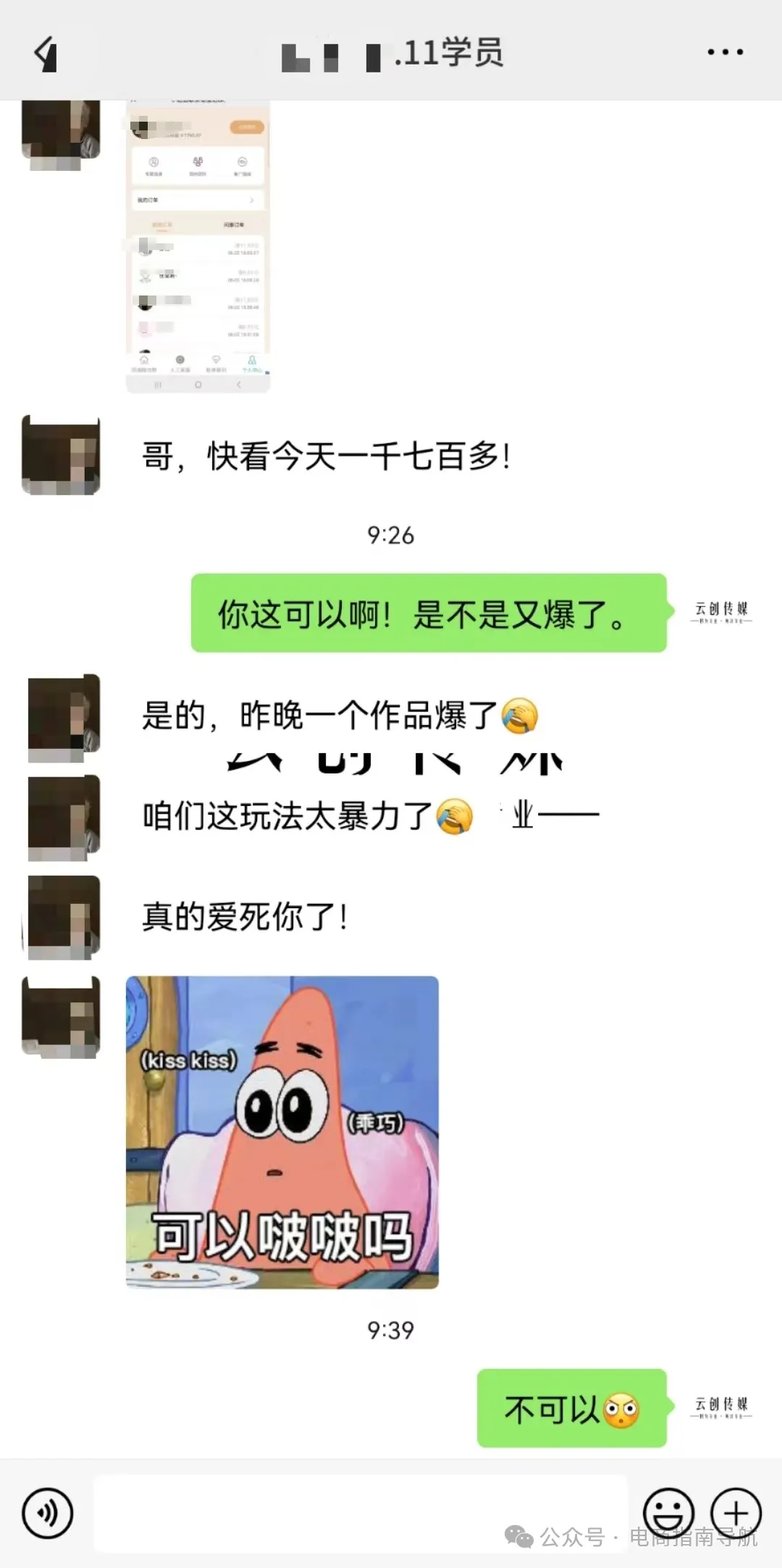
Task: Open my avatar beside 不可以
Action: (721, 1408)
